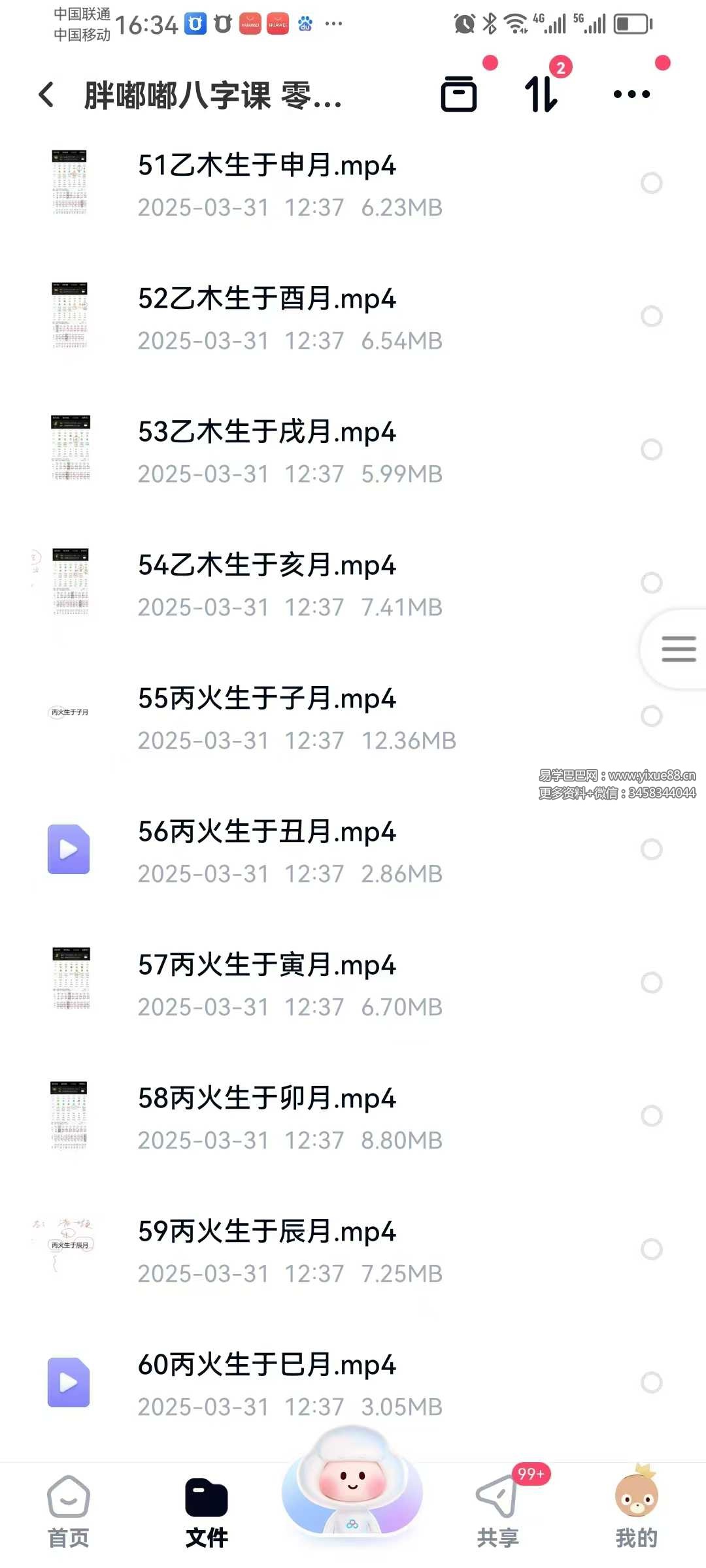
Task: Open 54乙木生于亥月.mp4
Action: coord(353,584)
